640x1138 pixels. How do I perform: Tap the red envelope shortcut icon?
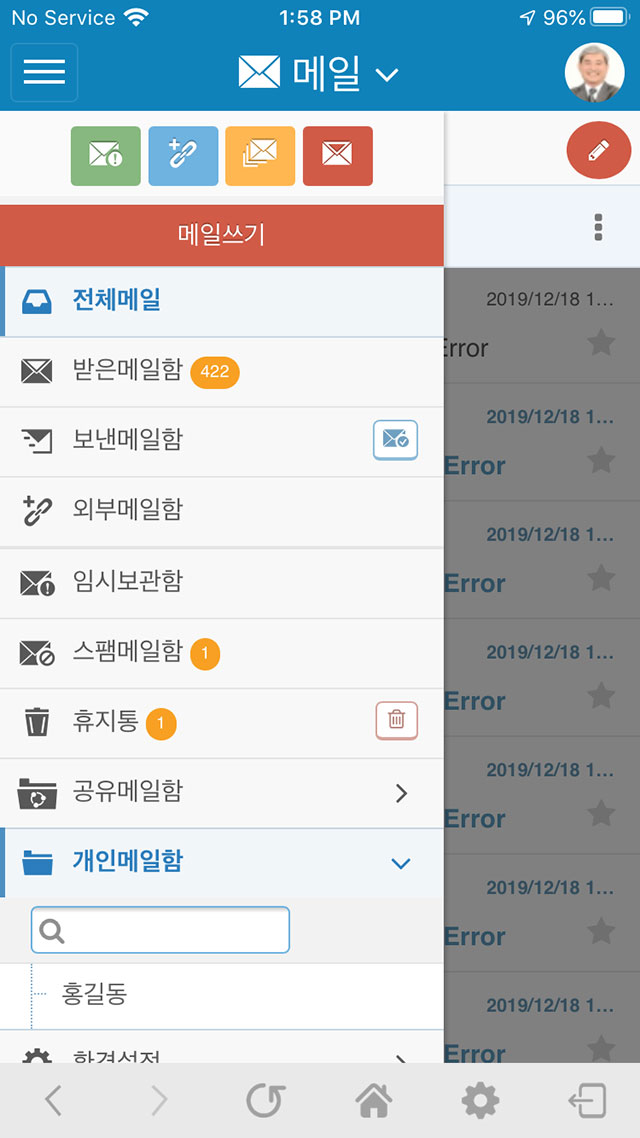pos(337,156)
